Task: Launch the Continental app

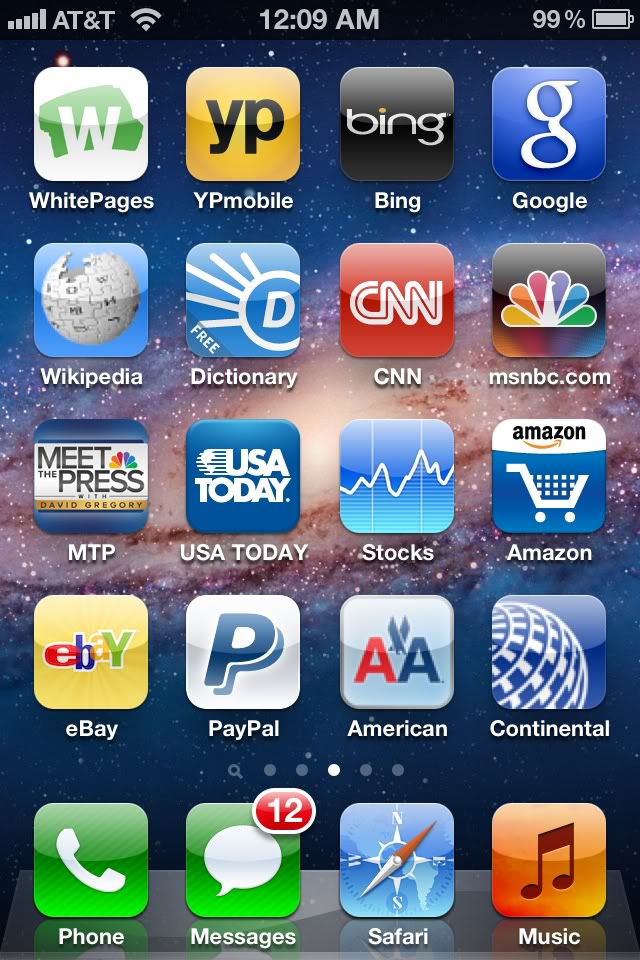Action: click(549, 652)
